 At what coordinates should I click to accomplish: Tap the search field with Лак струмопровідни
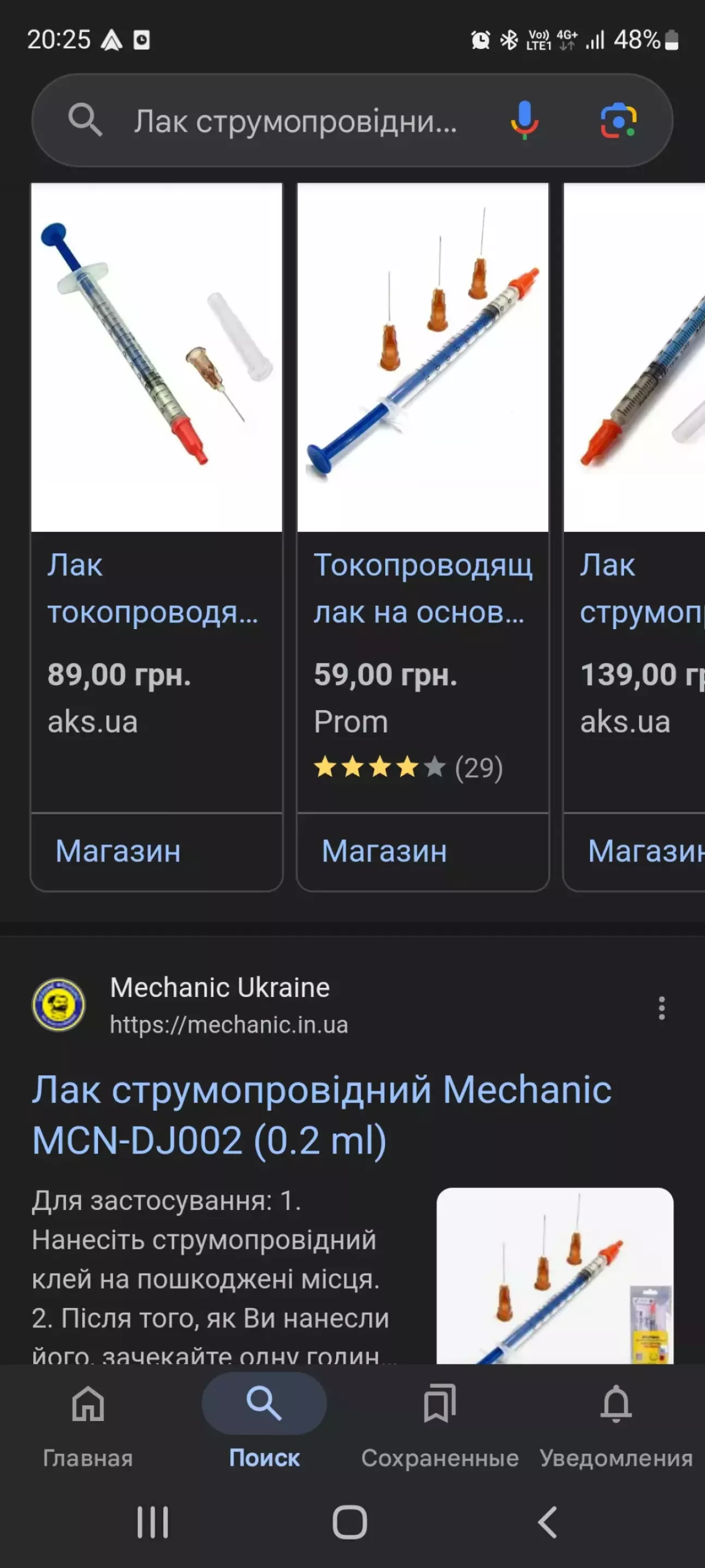[295, 120]
